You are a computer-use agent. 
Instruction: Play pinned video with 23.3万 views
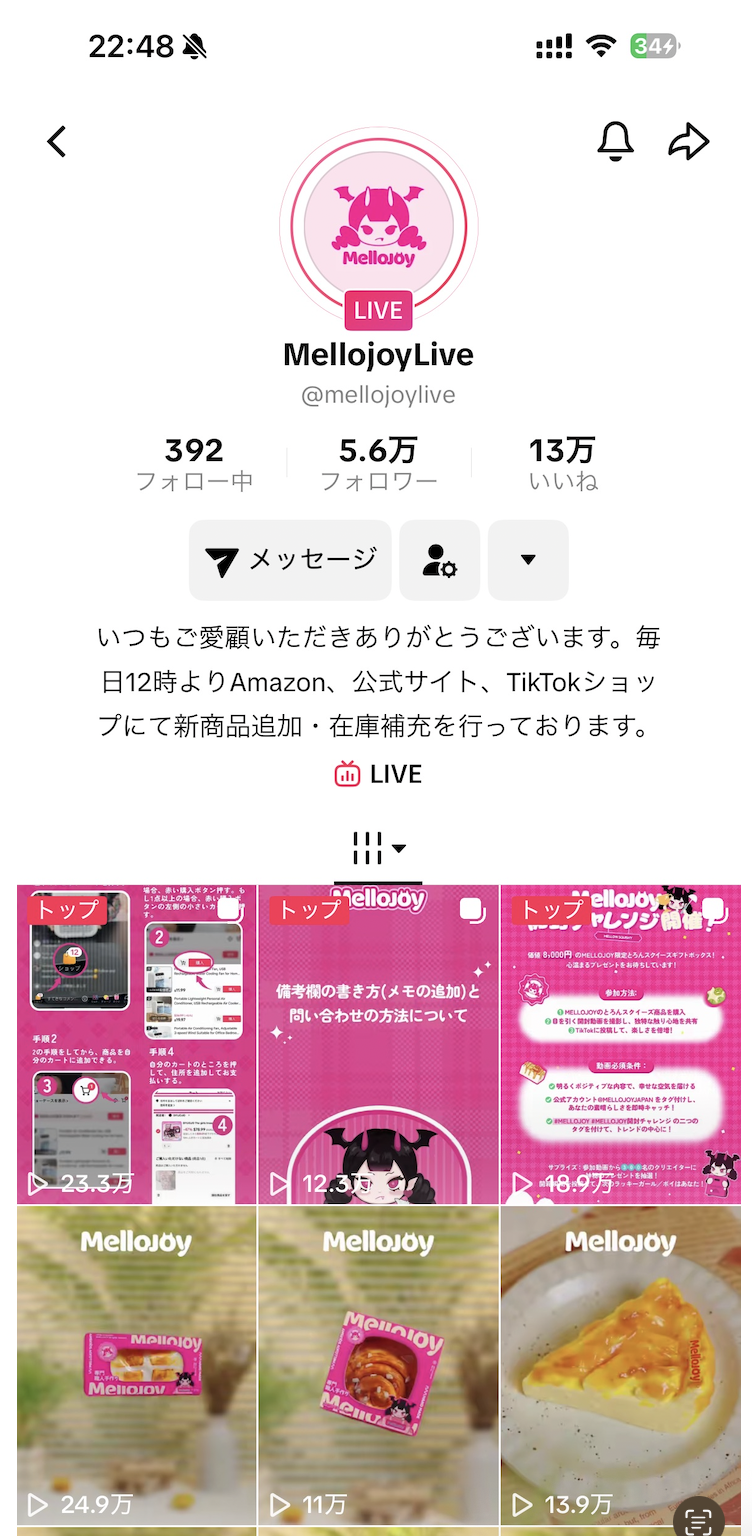pos(136,1043)
